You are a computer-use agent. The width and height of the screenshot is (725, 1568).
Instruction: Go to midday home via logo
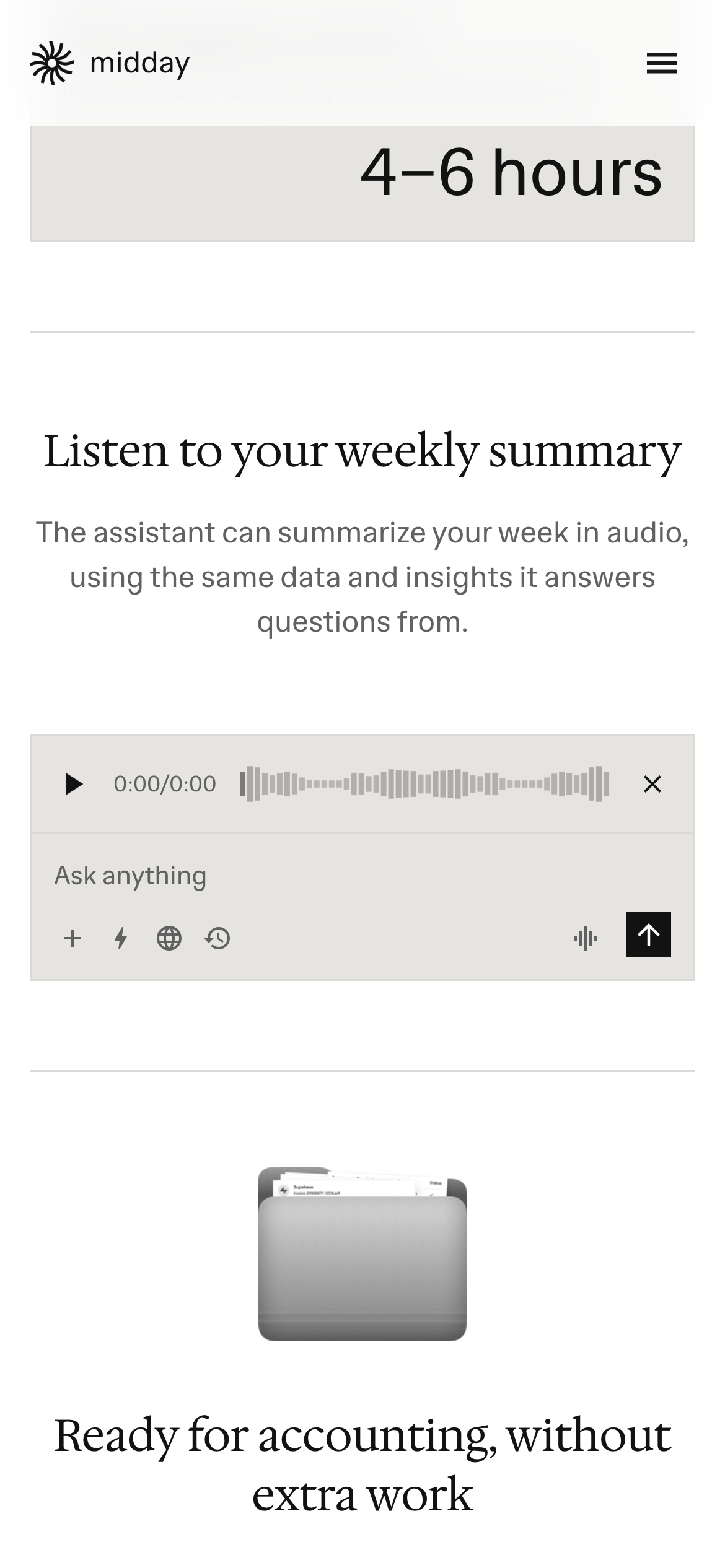point(110,63)
